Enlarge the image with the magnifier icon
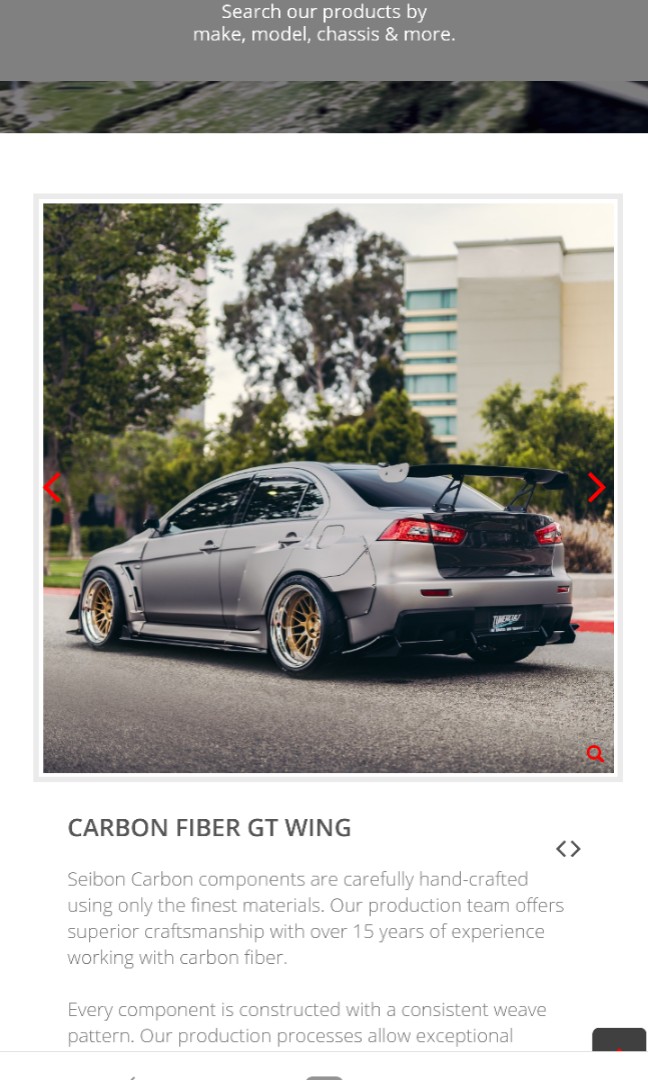 click(x=595, y=754)
